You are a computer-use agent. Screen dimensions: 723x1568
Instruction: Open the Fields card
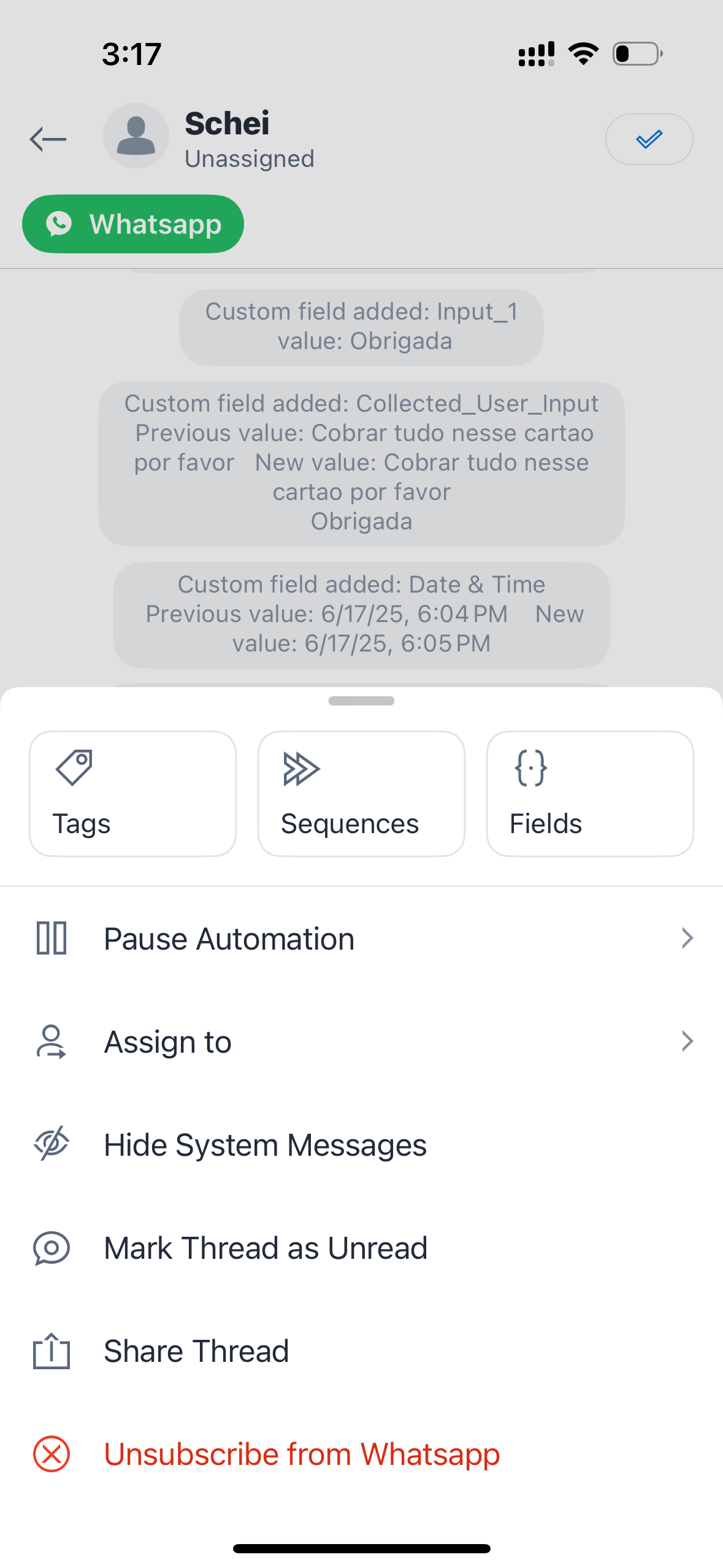(590, 793)
